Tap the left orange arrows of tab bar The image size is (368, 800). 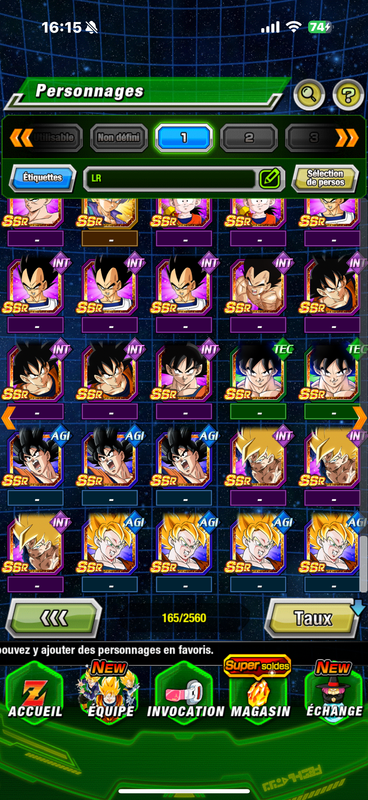click(x=21, y=137)
